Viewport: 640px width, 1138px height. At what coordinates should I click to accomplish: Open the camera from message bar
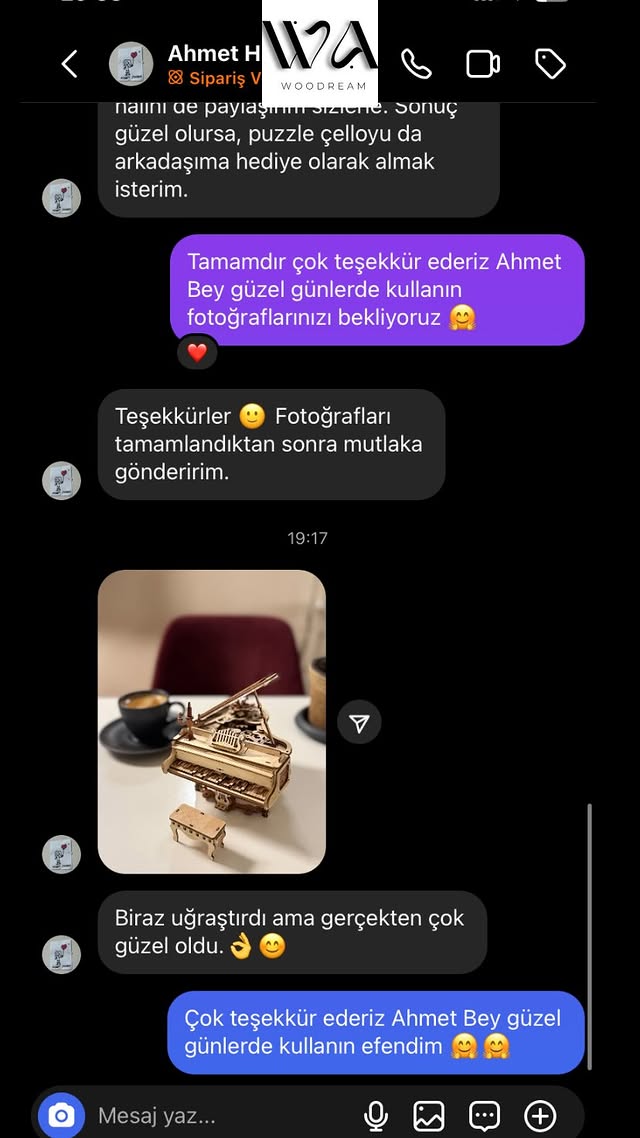coord(61,1115)
